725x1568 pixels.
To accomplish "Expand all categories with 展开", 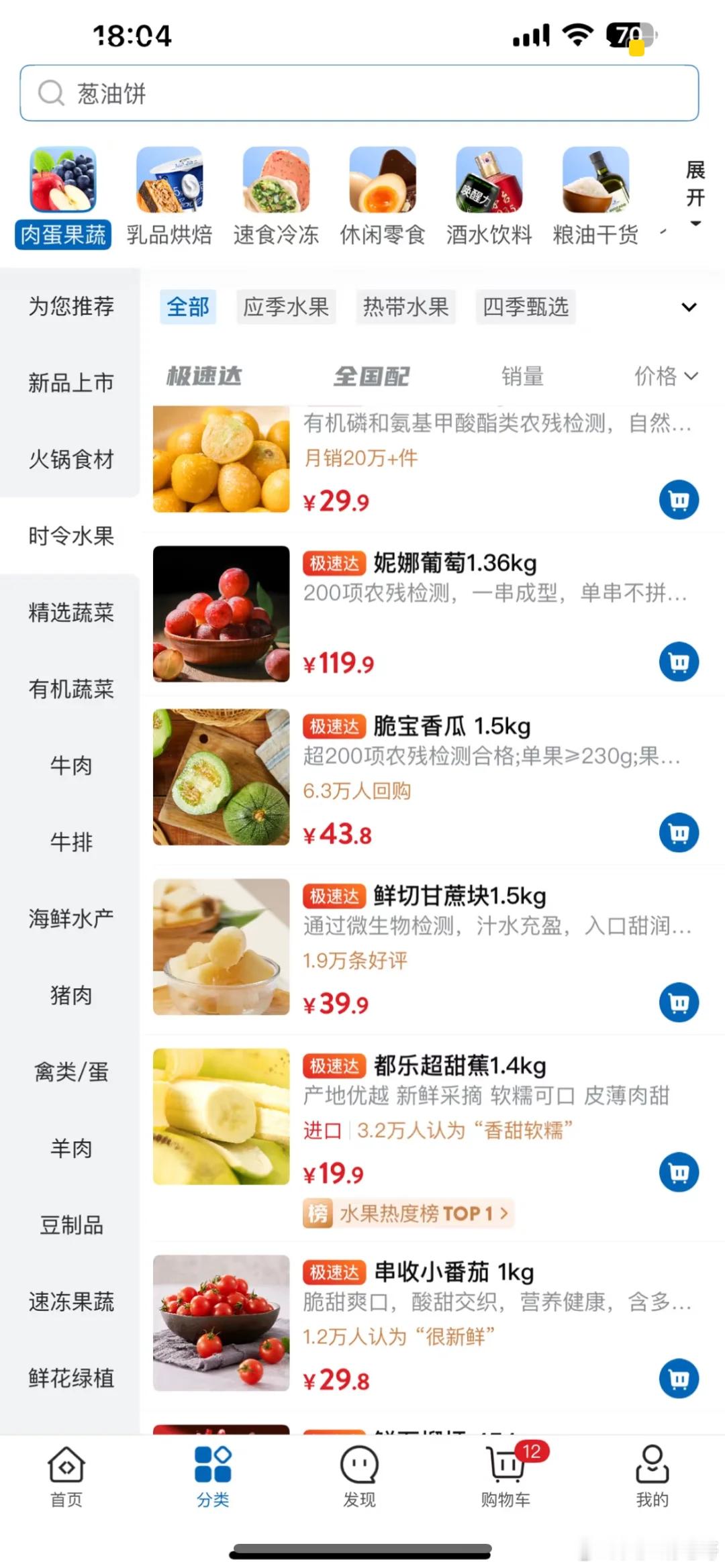I will (695, 192).
